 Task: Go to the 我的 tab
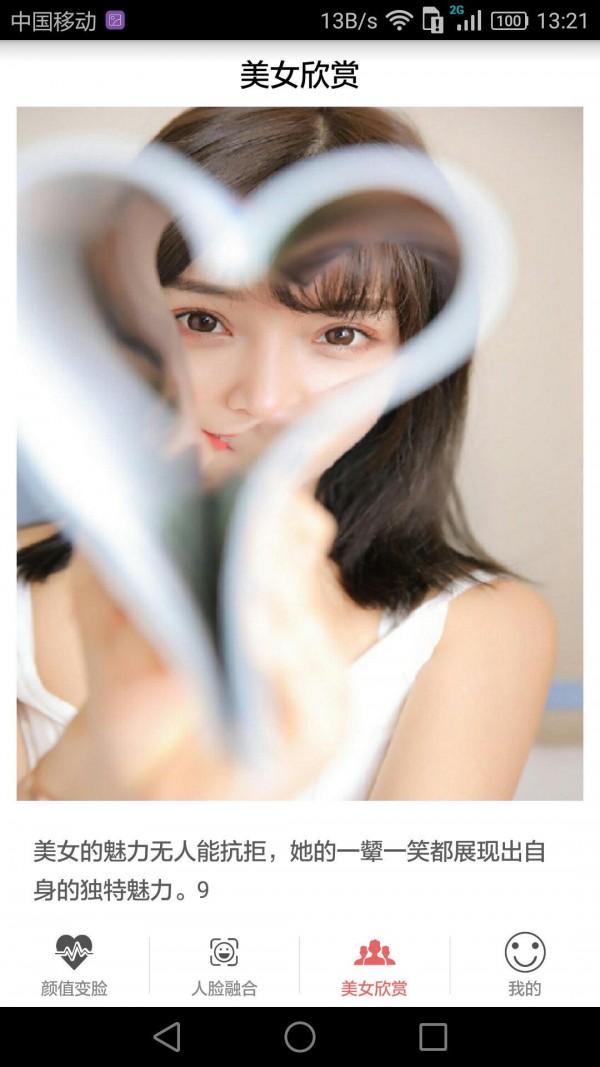(x=524, y=965)
